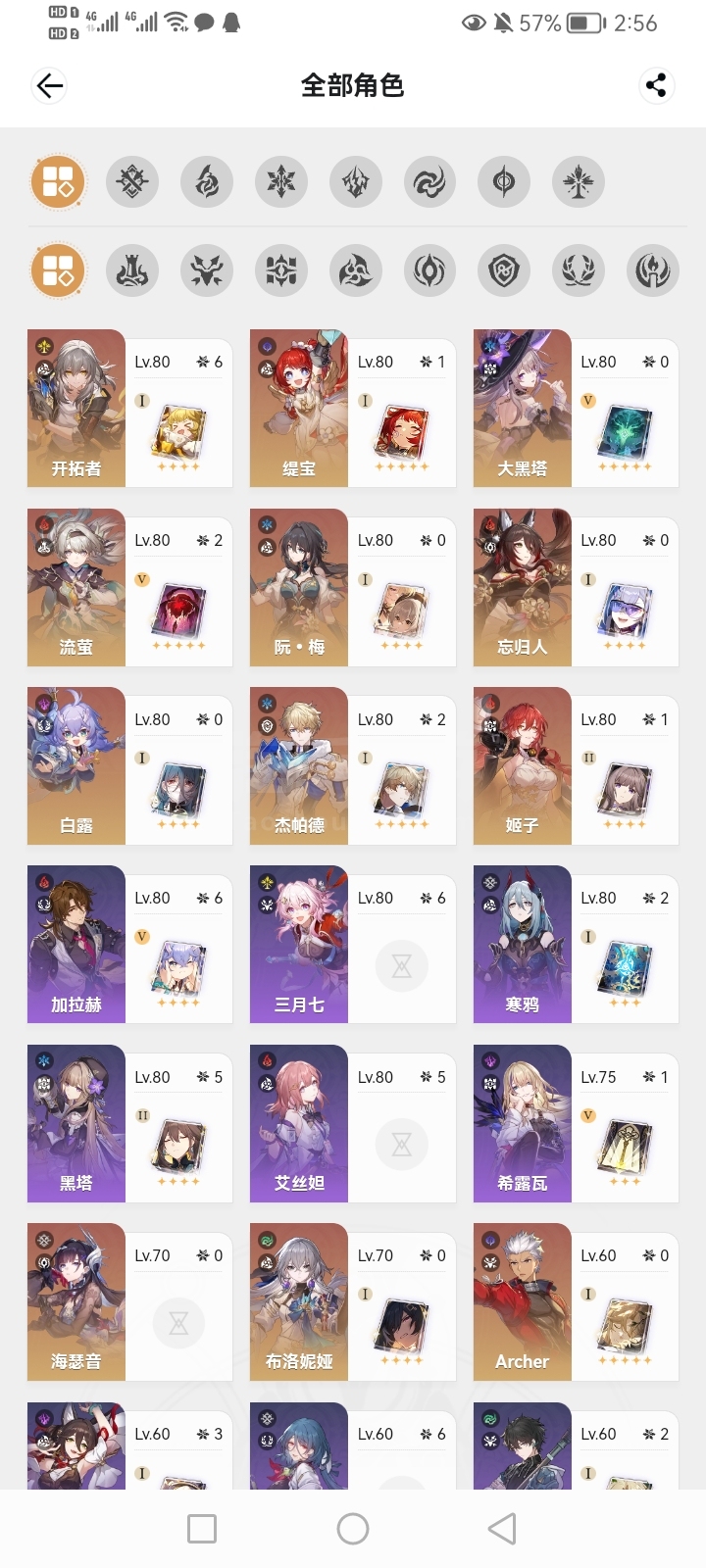Select the all-elements filter in first row
Screen dimensions: 706x1568
[x=58, y=182]
